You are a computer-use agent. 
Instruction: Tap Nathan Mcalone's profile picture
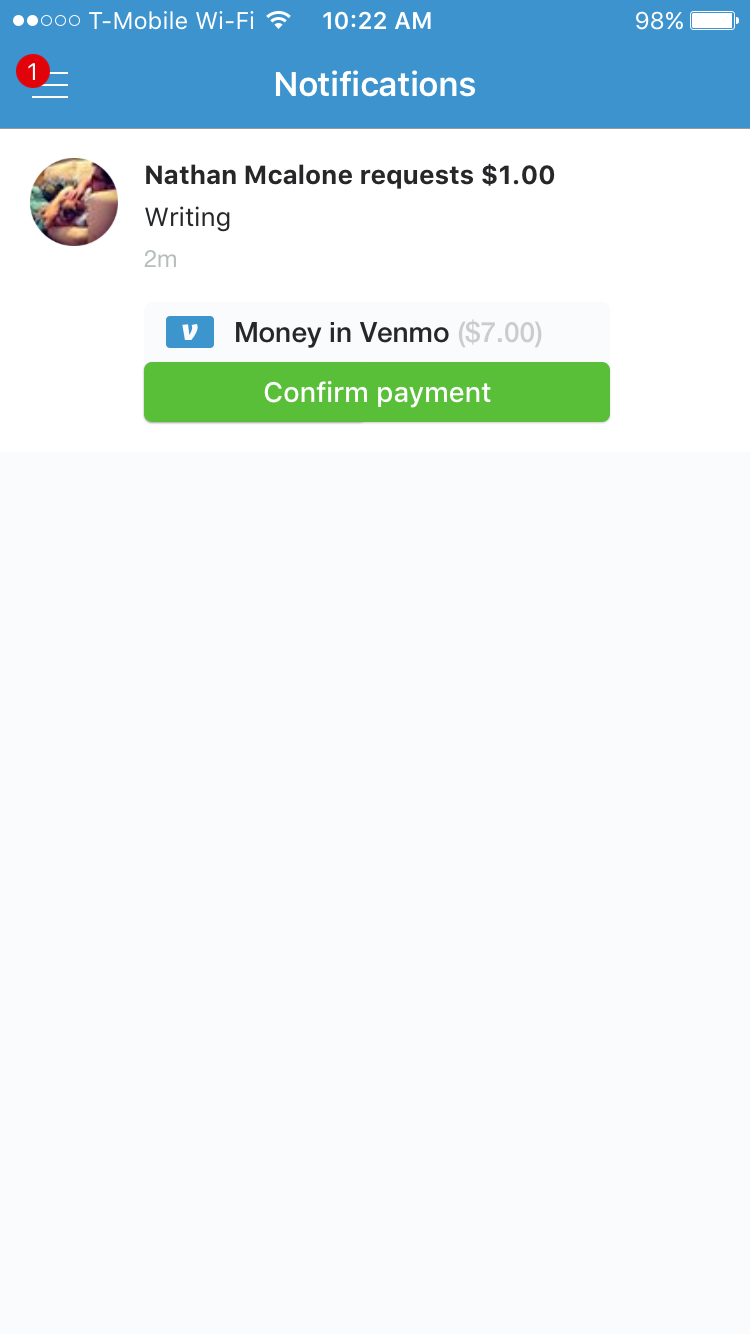pyautogui.click(x=74, y=201)
